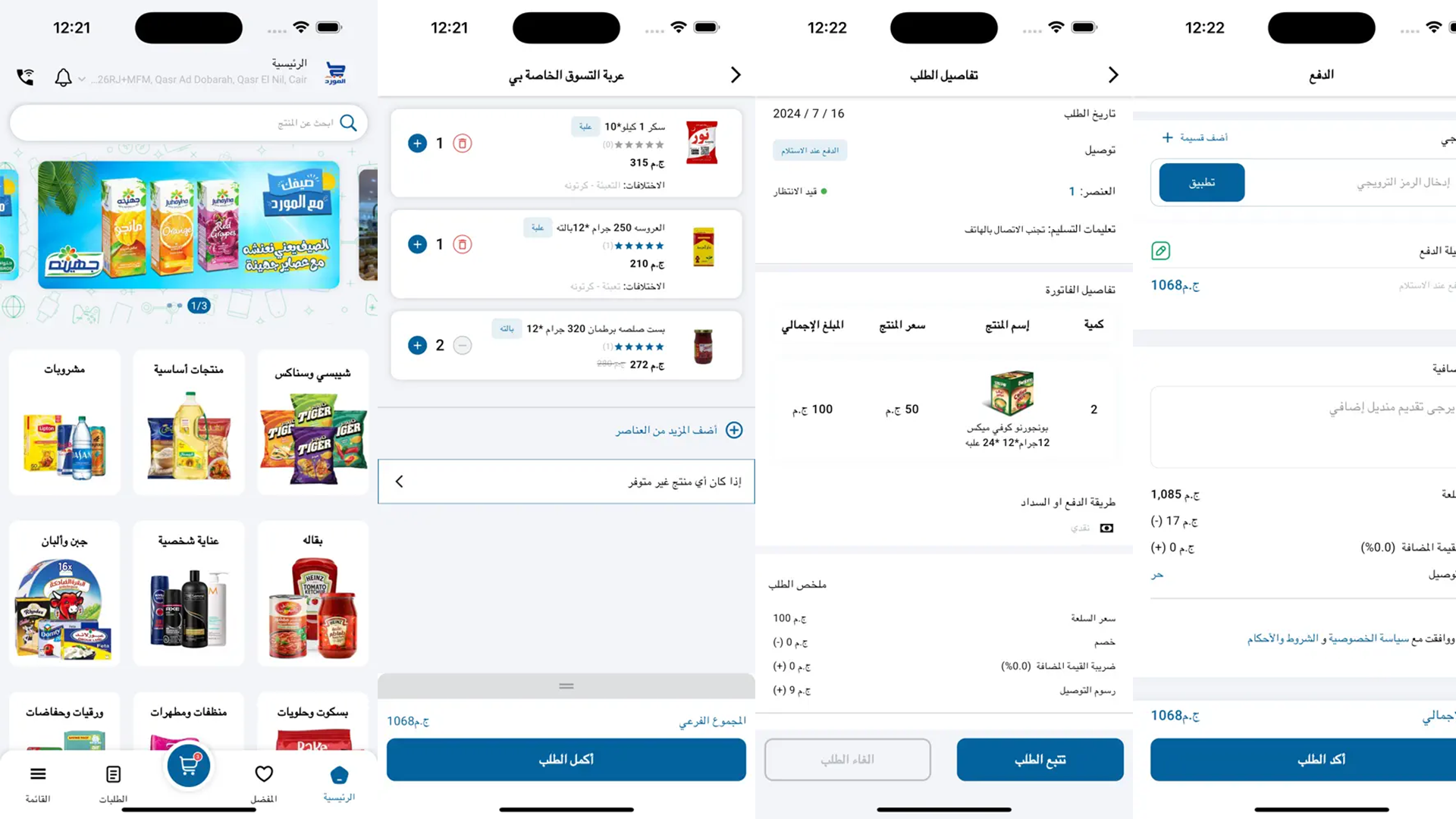Viewport: 1456px width, 819px height.
Task: Apply promo code with تطبيق button
Action: pos(1201,183)
